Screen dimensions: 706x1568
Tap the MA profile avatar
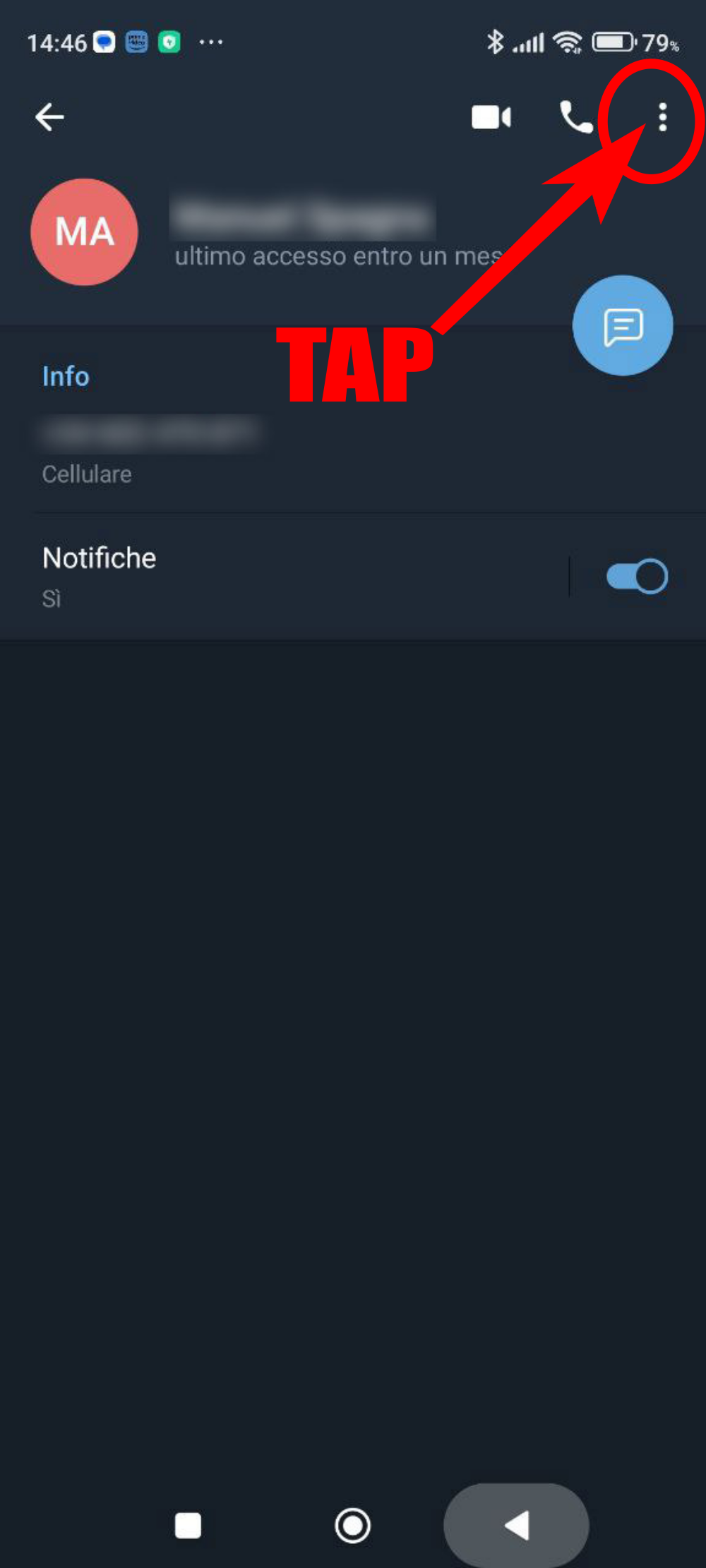pyautogui.click(x=85, y=232)
